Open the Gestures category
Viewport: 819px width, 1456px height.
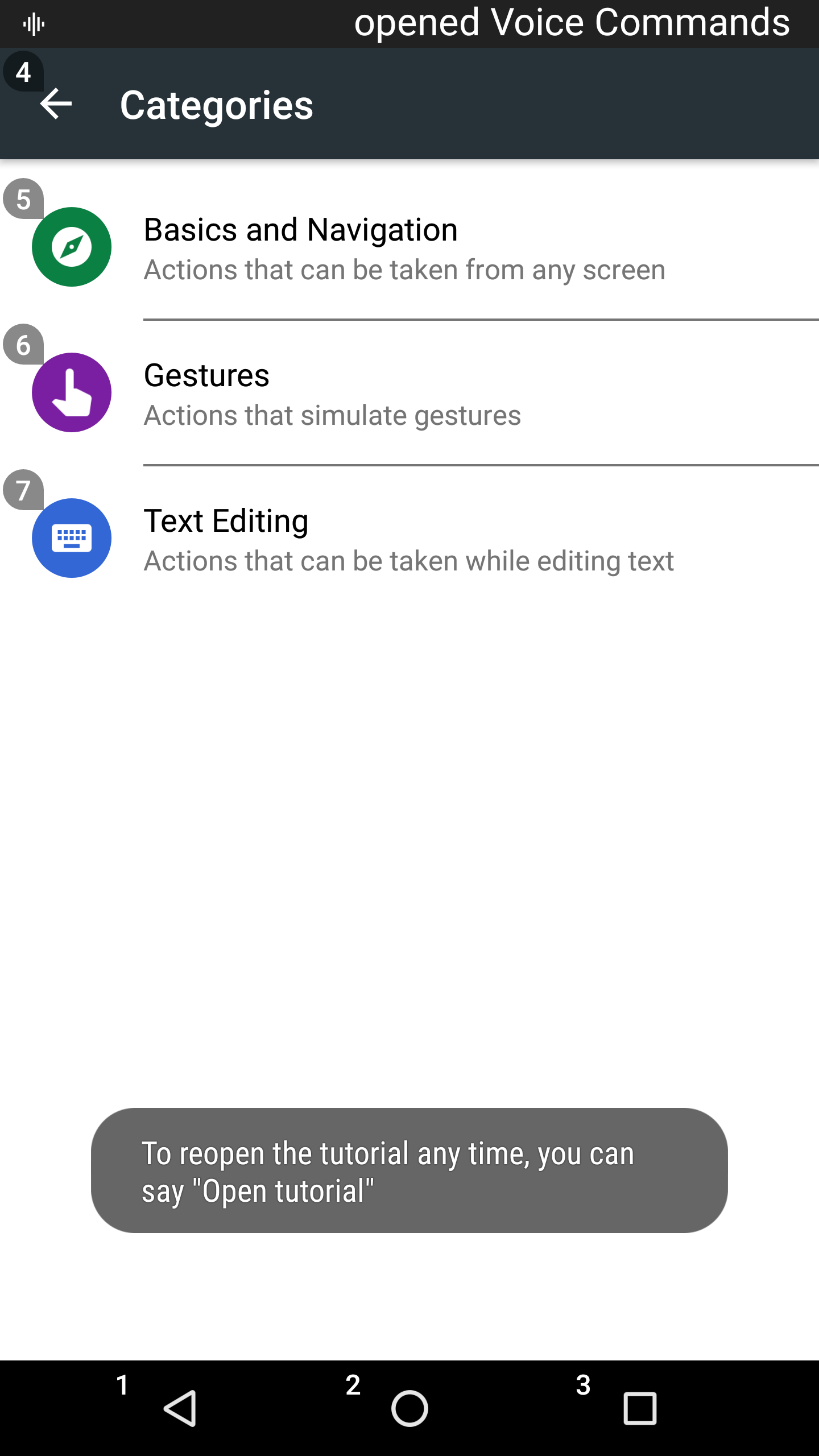click(409, 393)
